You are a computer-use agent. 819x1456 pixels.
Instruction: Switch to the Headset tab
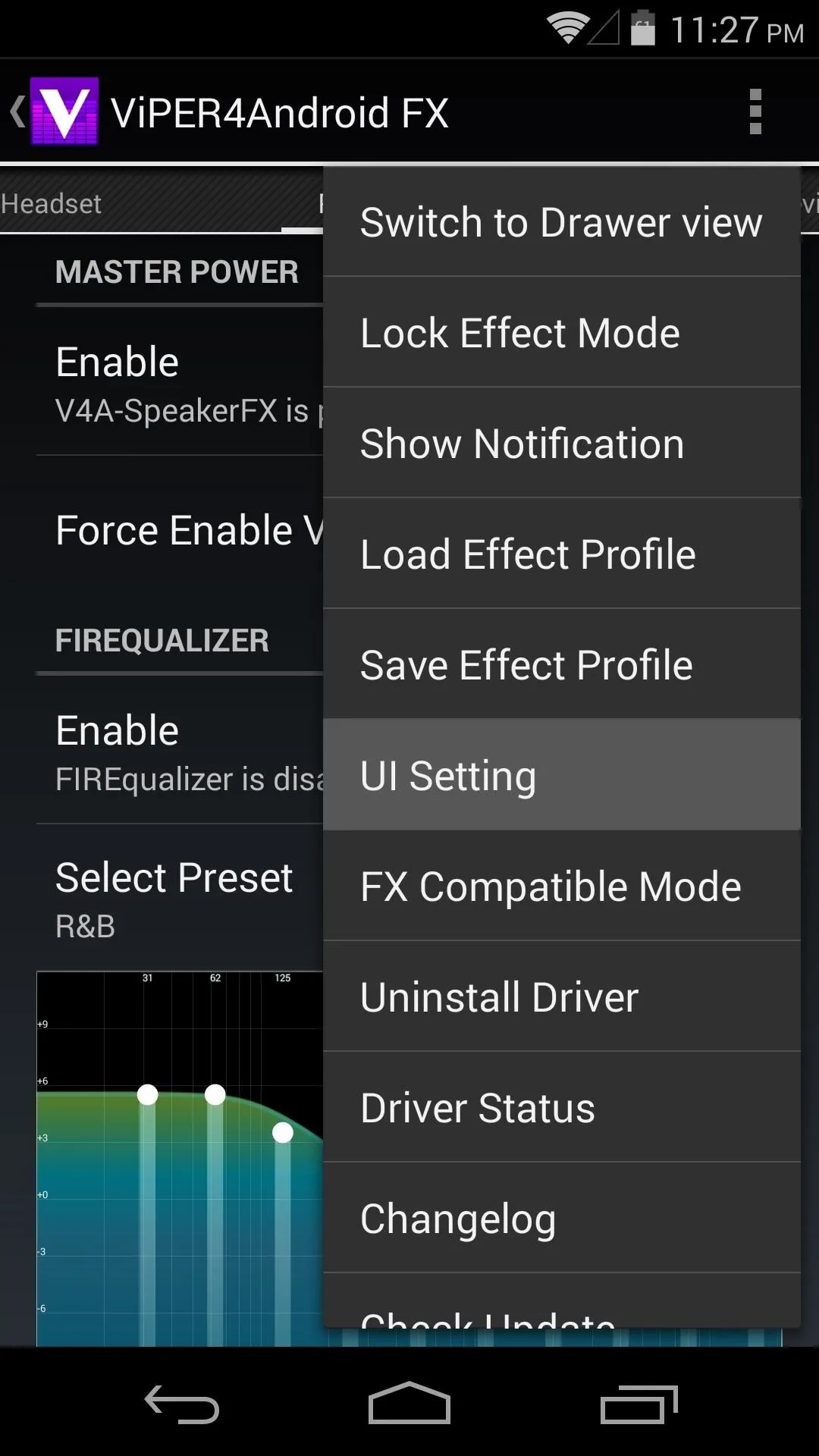pos(52,204)
